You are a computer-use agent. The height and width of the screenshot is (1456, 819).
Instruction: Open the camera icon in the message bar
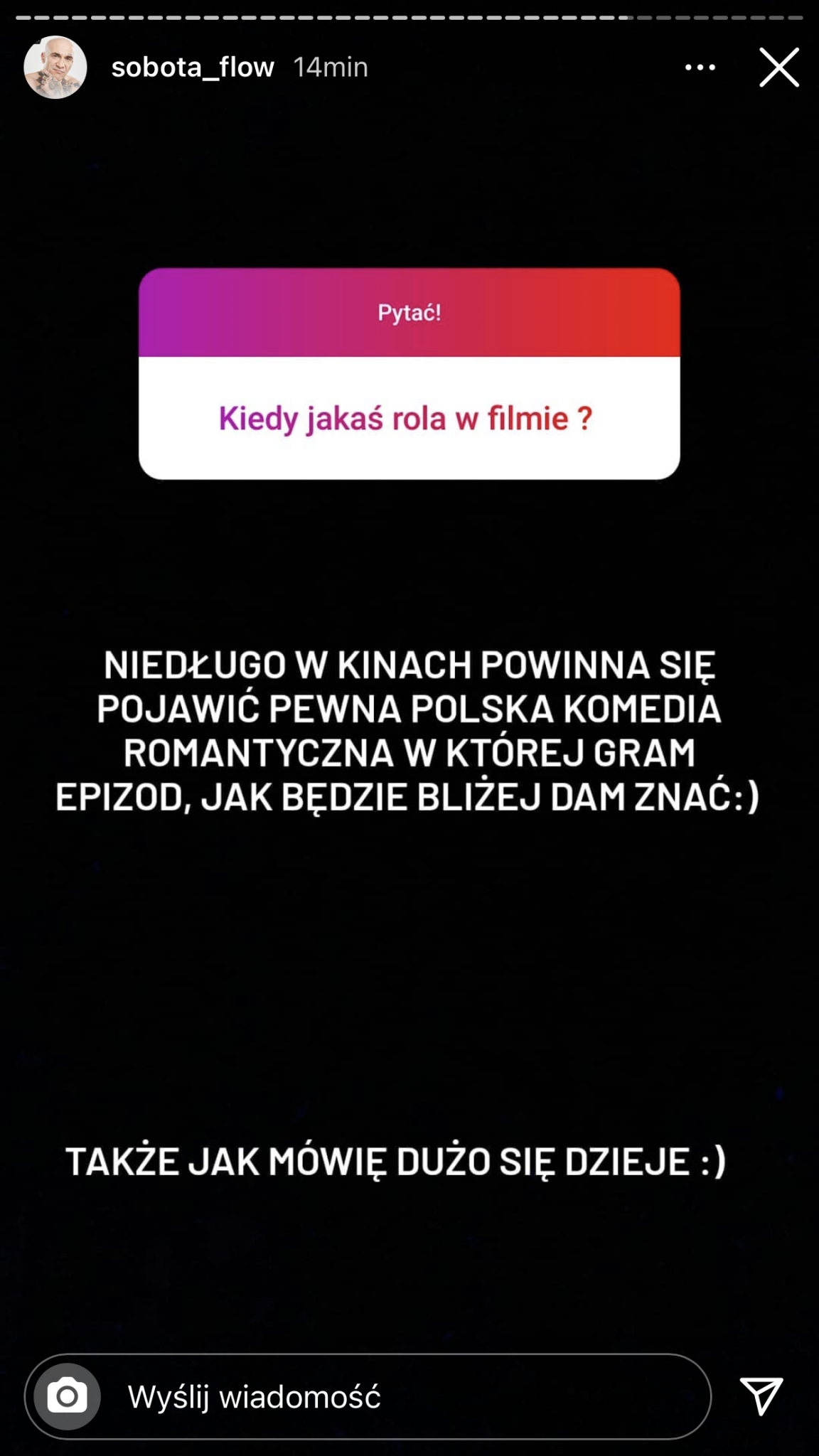click(68, 1396)
